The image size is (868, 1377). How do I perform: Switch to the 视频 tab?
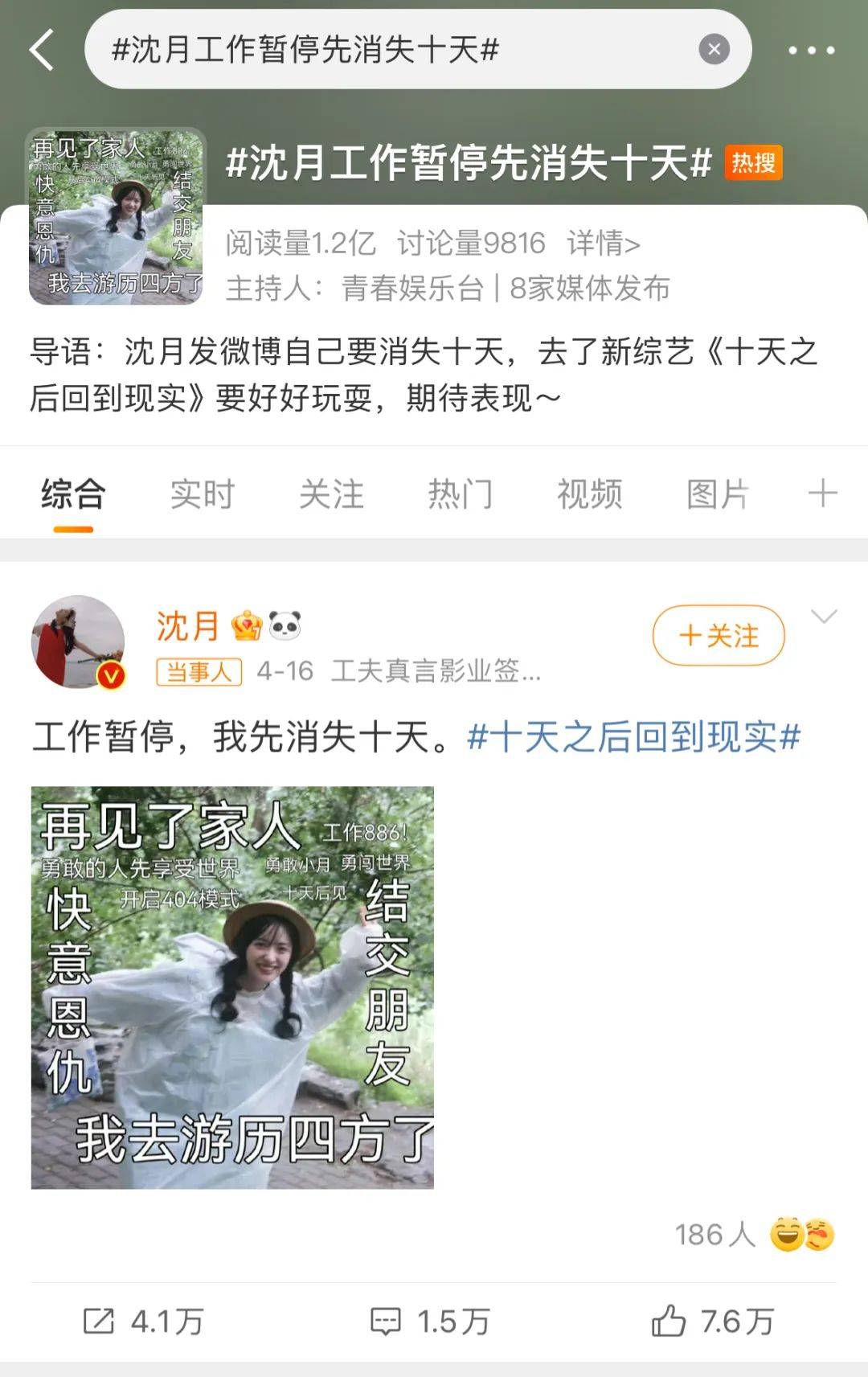pyautogui.click(x=589, y=494)
